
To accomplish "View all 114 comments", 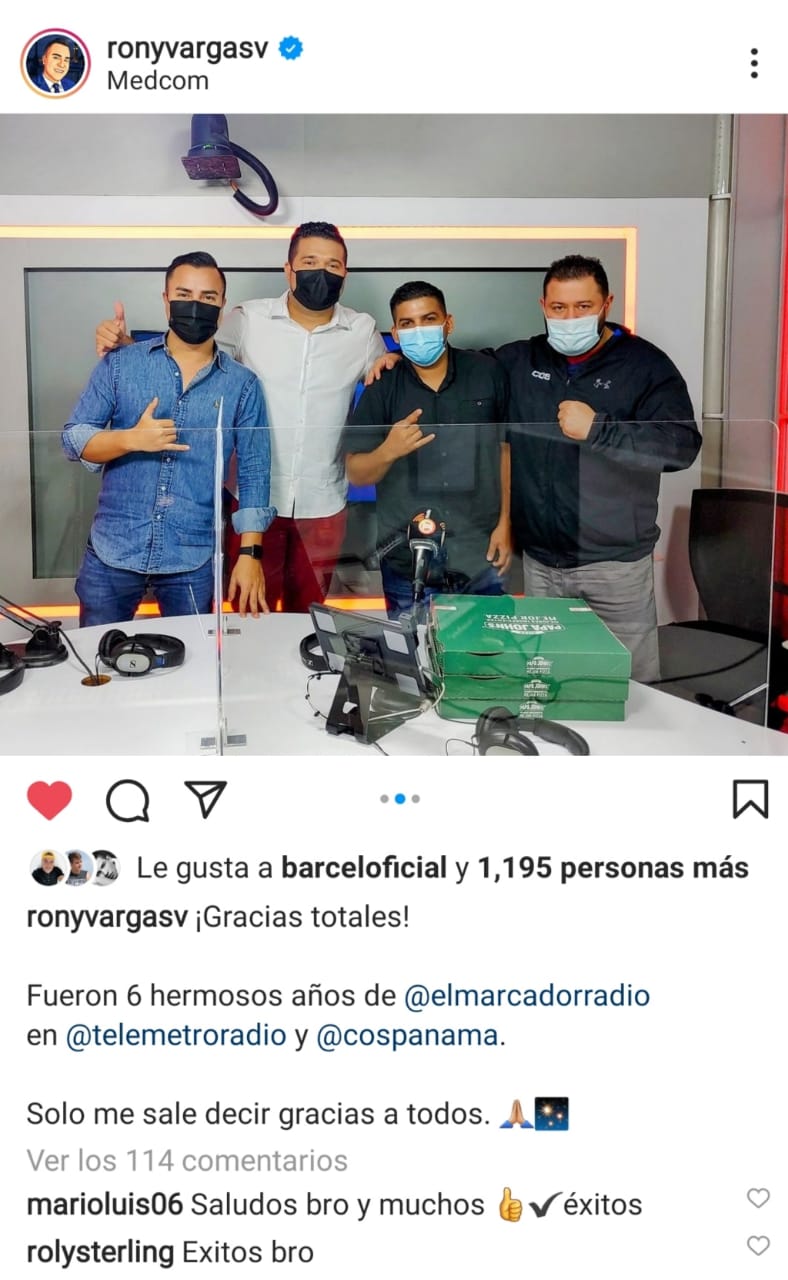I will (x=187, y=1160).
